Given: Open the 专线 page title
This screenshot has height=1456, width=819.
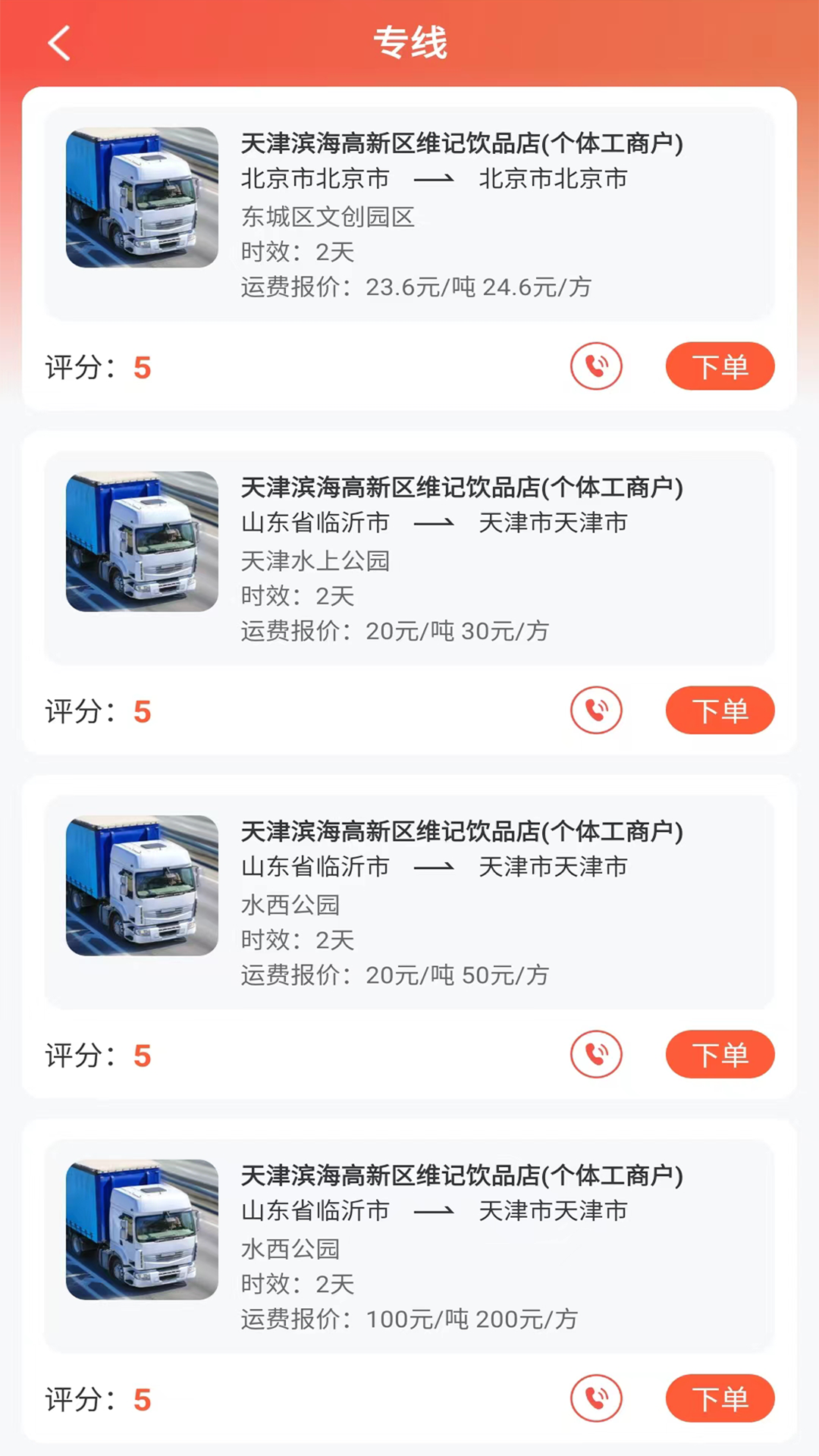Looking at the screenshot, I should point(409,43).
